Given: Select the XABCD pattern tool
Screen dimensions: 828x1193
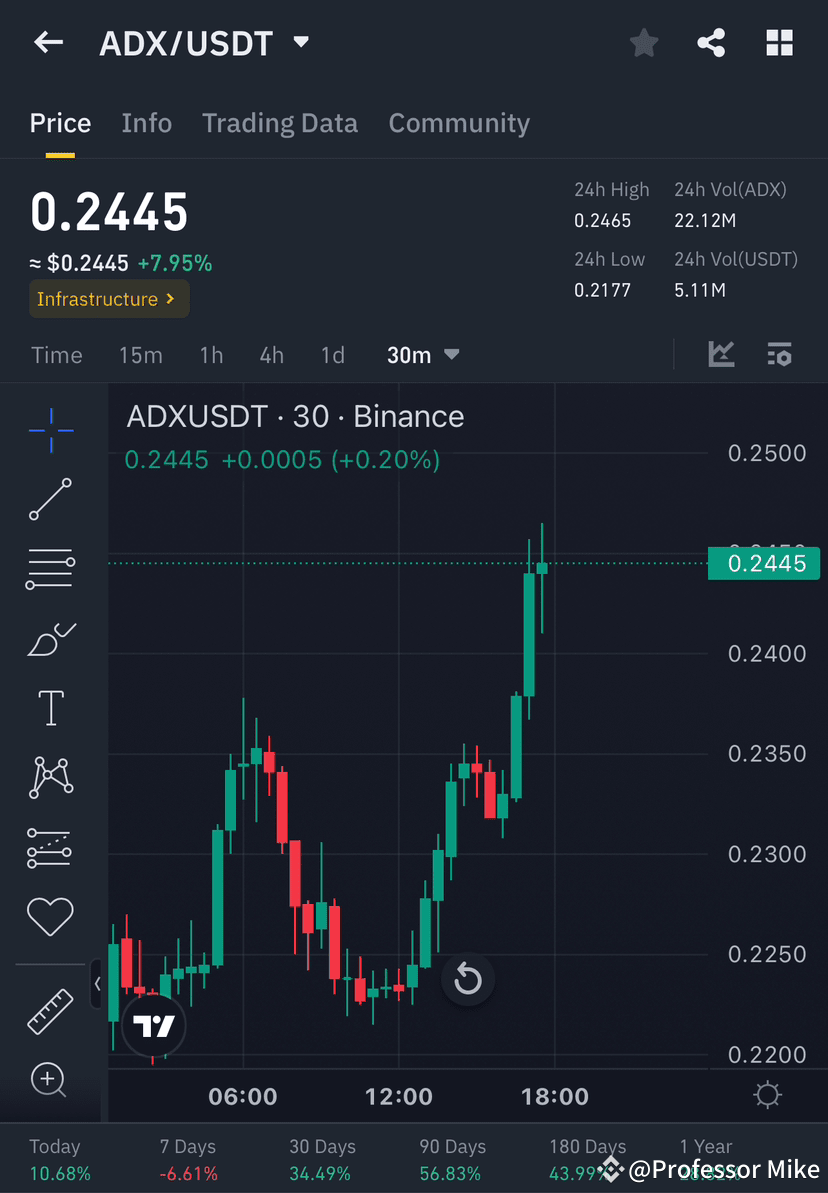Looking at the screenshot, I should pos(50,777).
